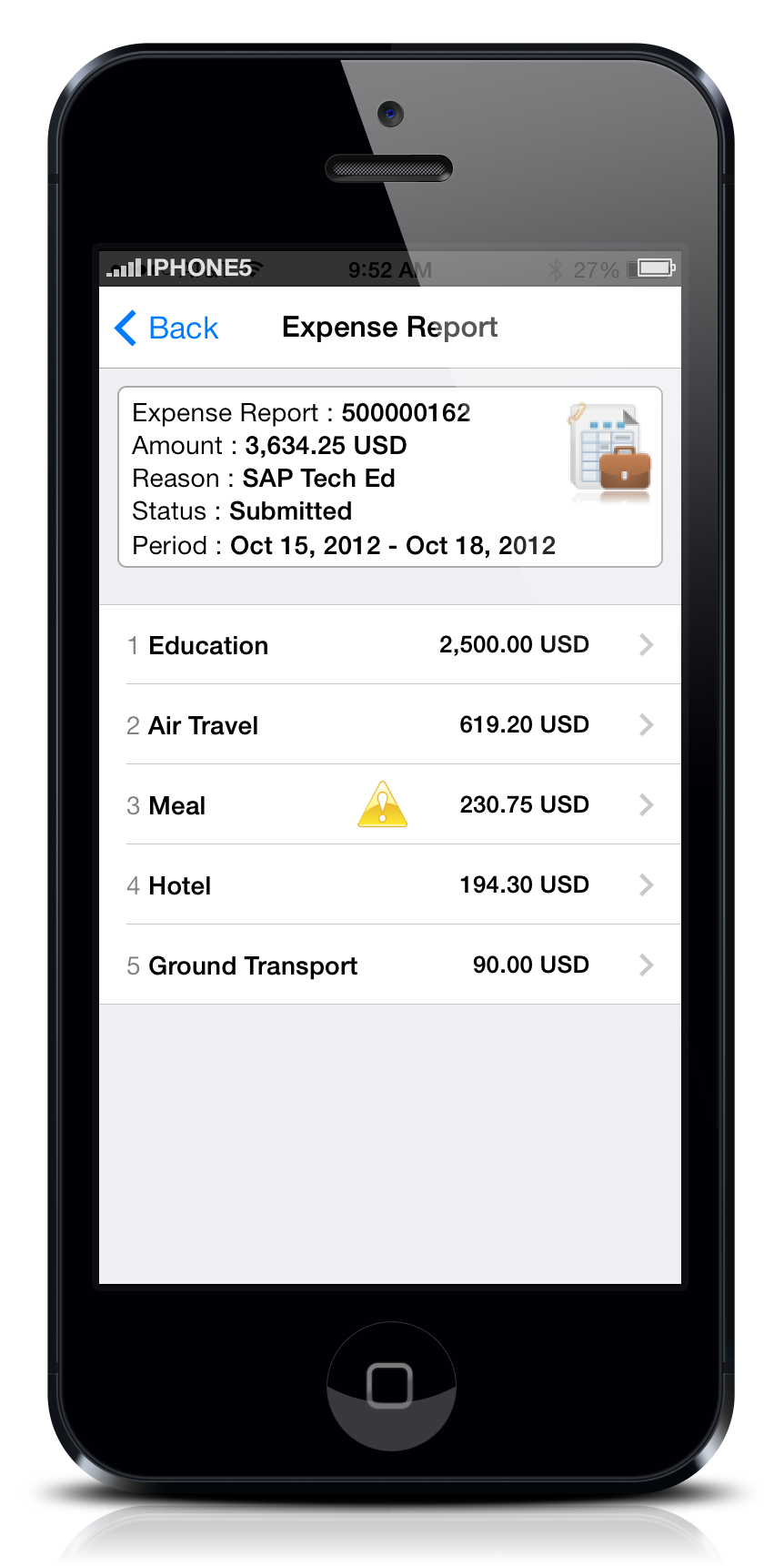Open the Hotel expense item
Viewport: 784px width, 1566px height.
point(389,885)
